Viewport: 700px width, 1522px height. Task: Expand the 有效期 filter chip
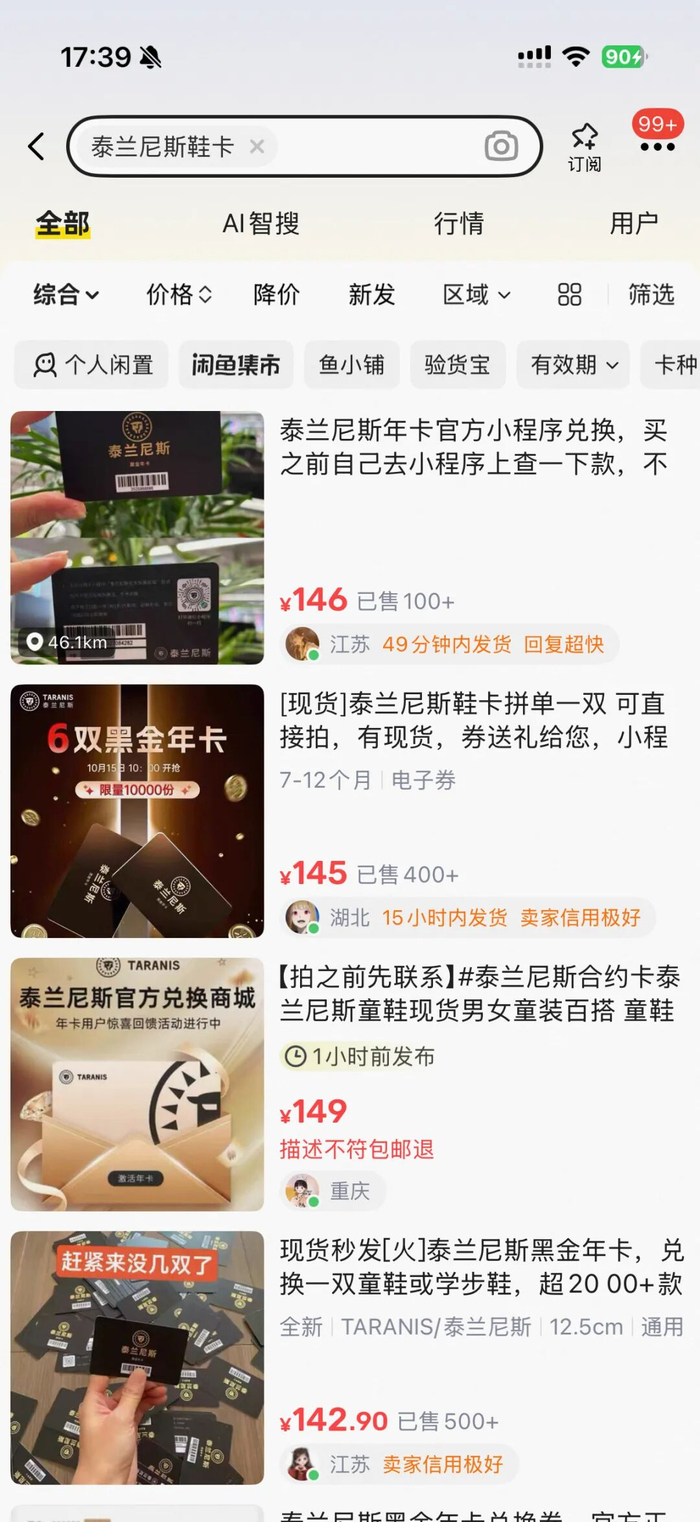pyautogui.click(x=573, y=365)
